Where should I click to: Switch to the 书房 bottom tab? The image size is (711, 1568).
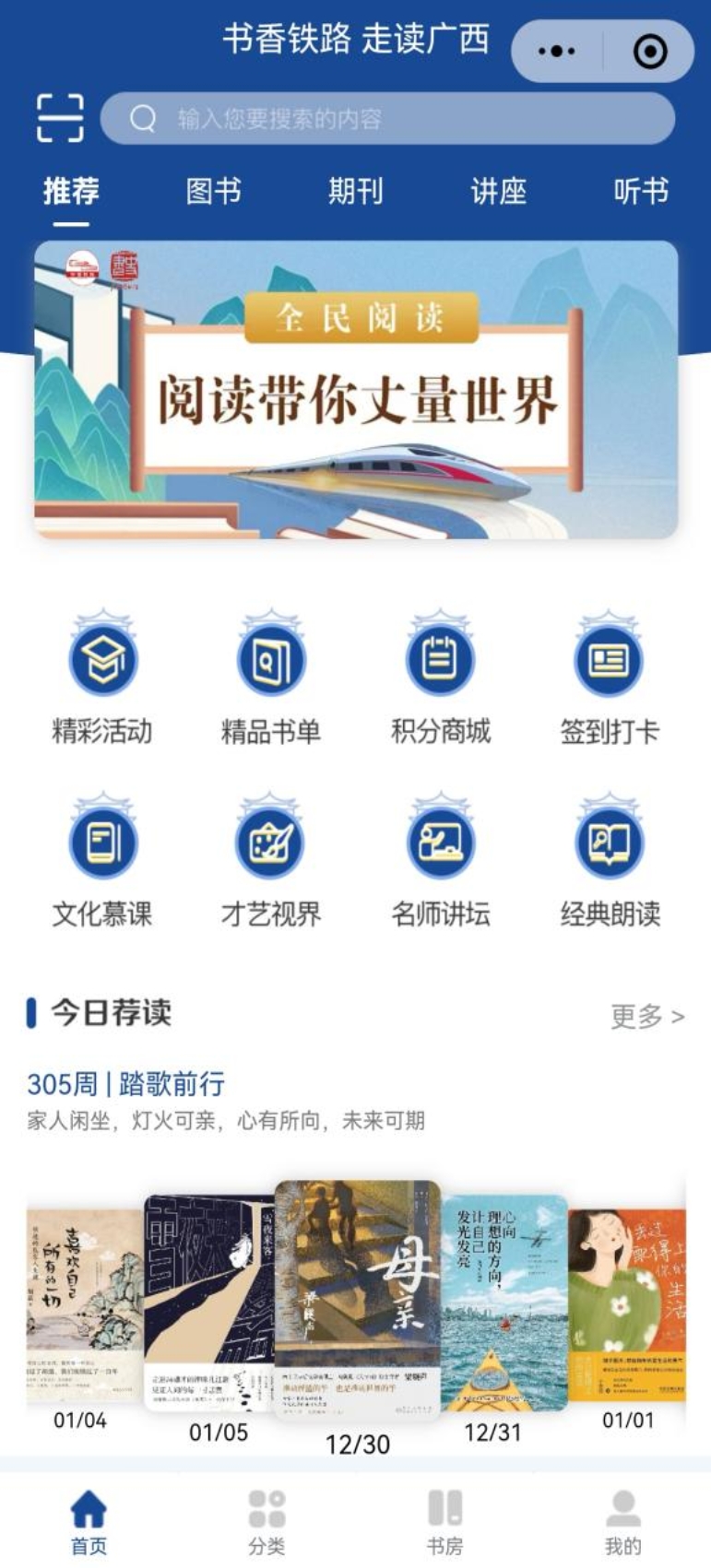(444, 1522)
